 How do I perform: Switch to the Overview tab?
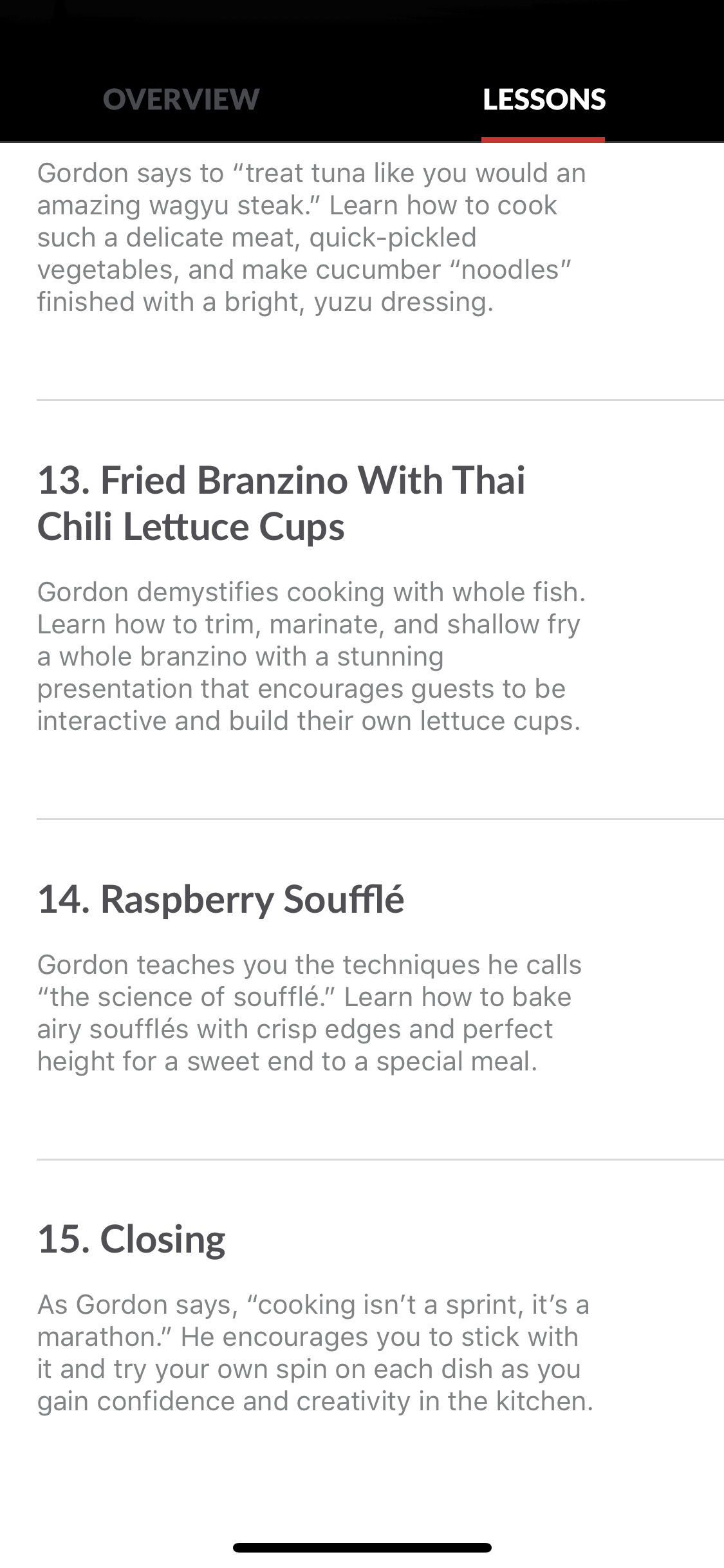pyautogui.click(x=181, y=100)
